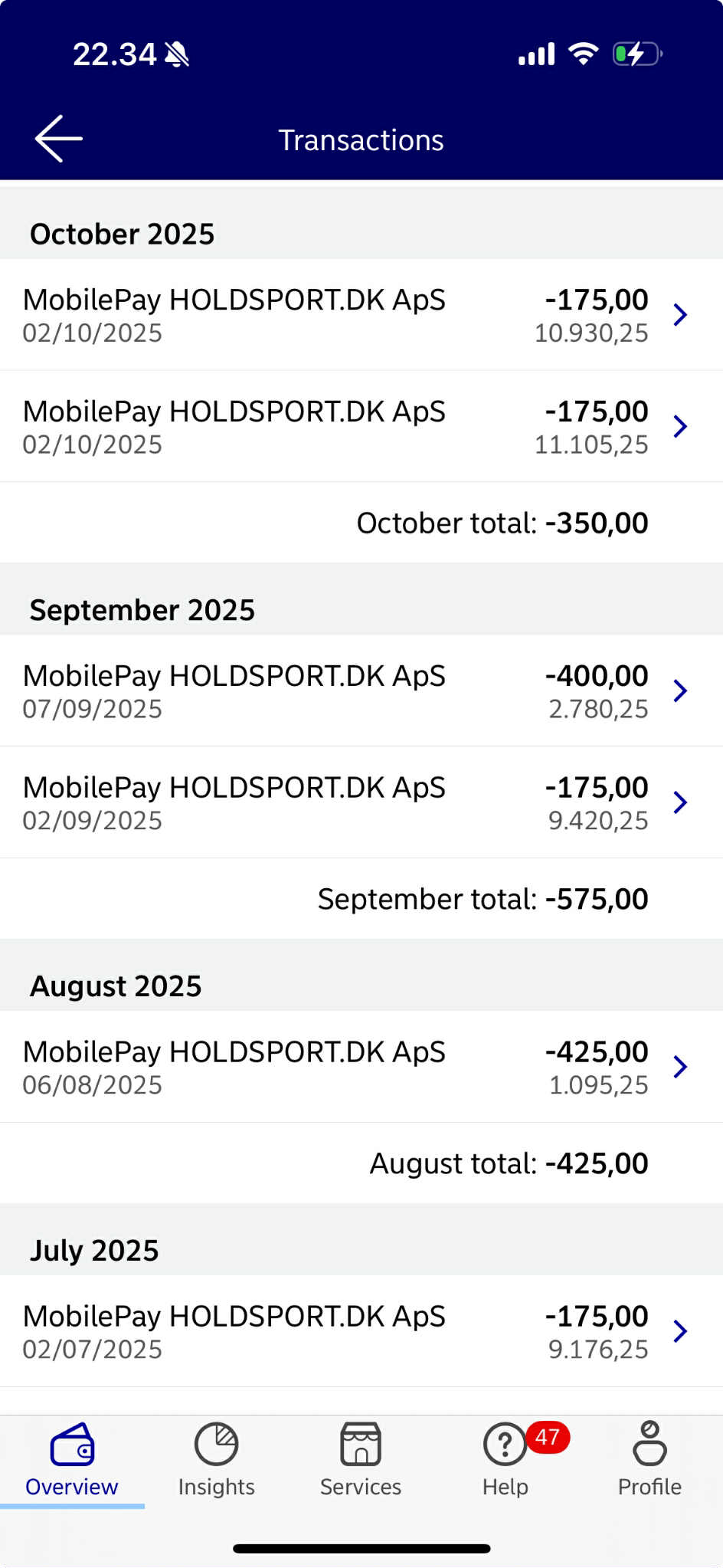723x1568 pixels.
Task: Open the HOLDSPORT transaction with balance 10.930,25
Action: (360, 315)
